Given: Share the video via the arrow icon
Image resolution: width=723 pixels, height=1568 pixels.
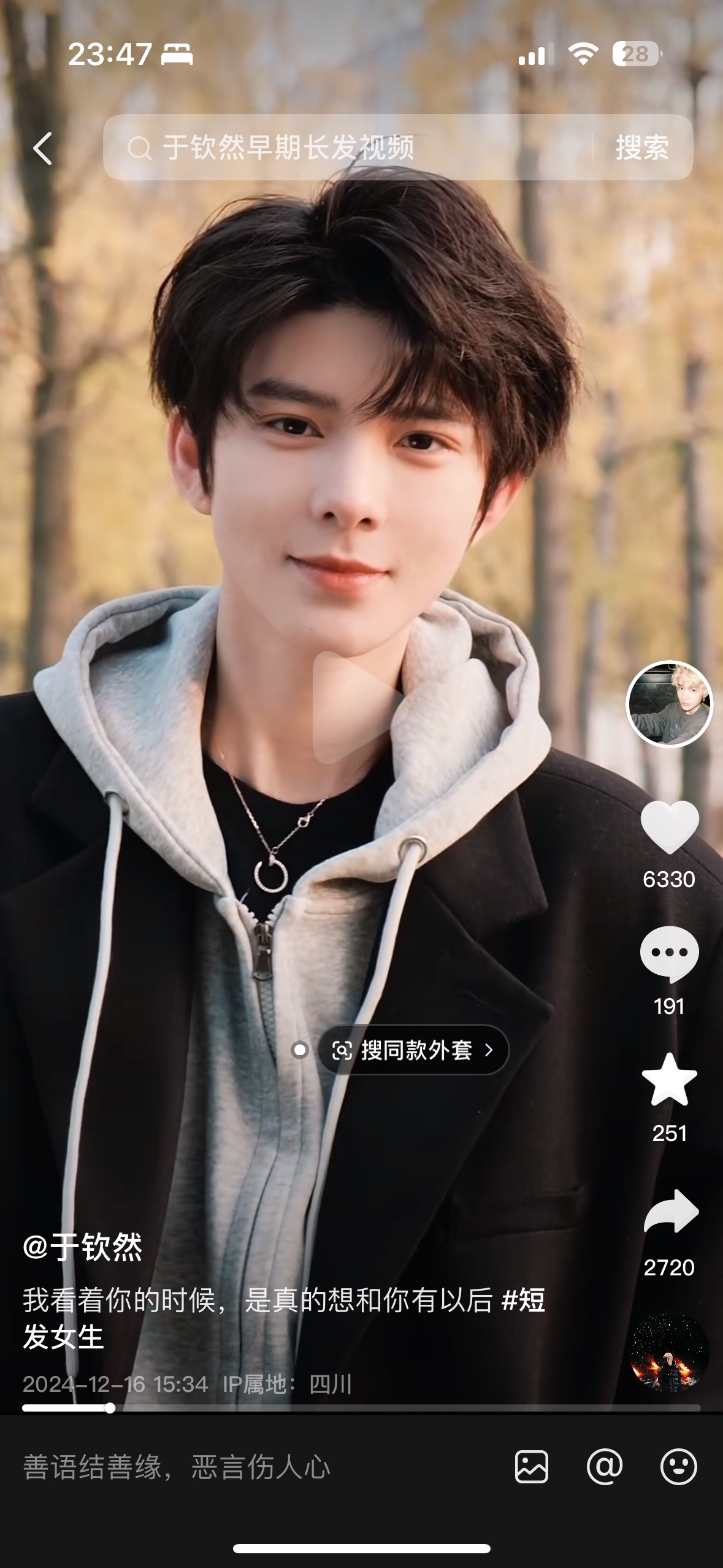Looking at the screenshot, I should (670, 1212).
